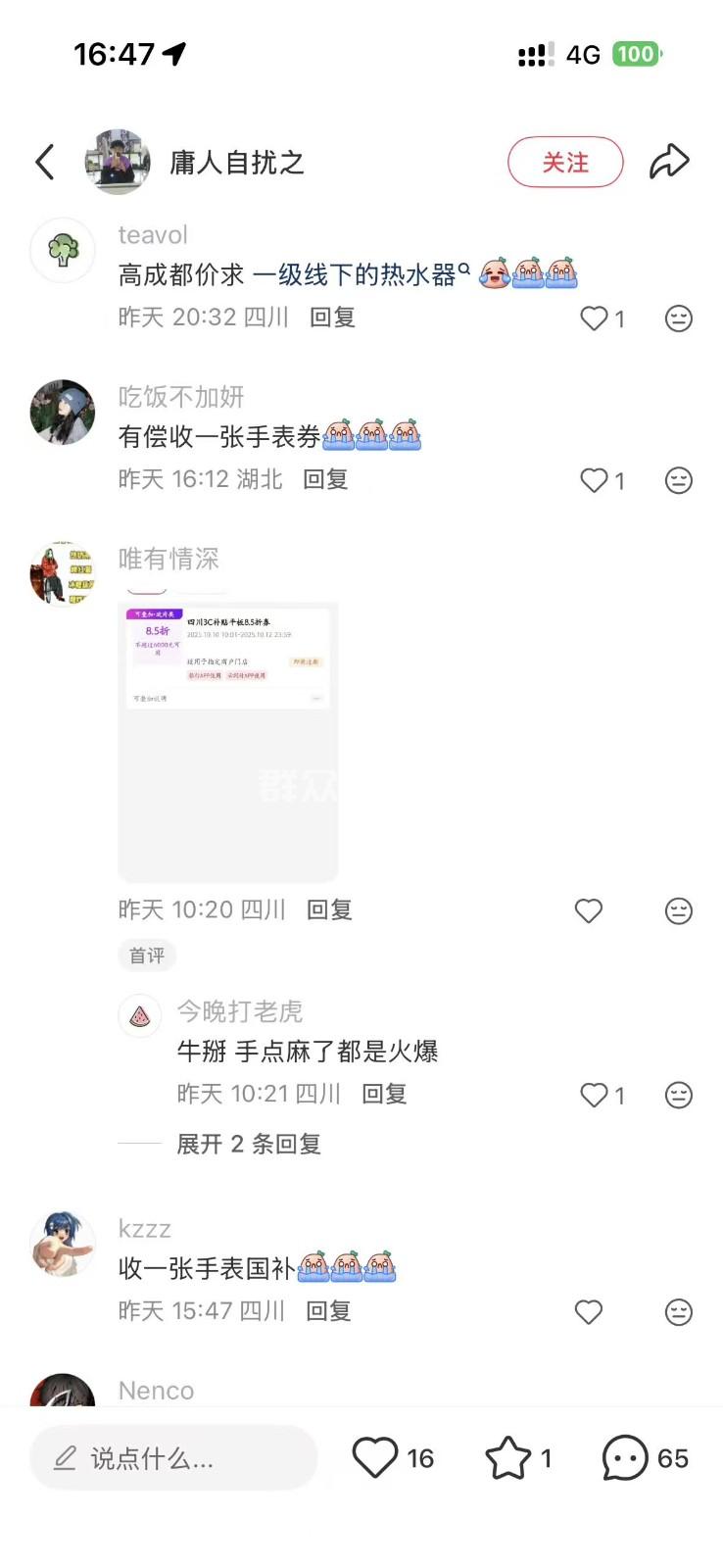The width and height of the screenshot is (723, 1568).
Task: Like teavol's comment
Action: [594, 318]
